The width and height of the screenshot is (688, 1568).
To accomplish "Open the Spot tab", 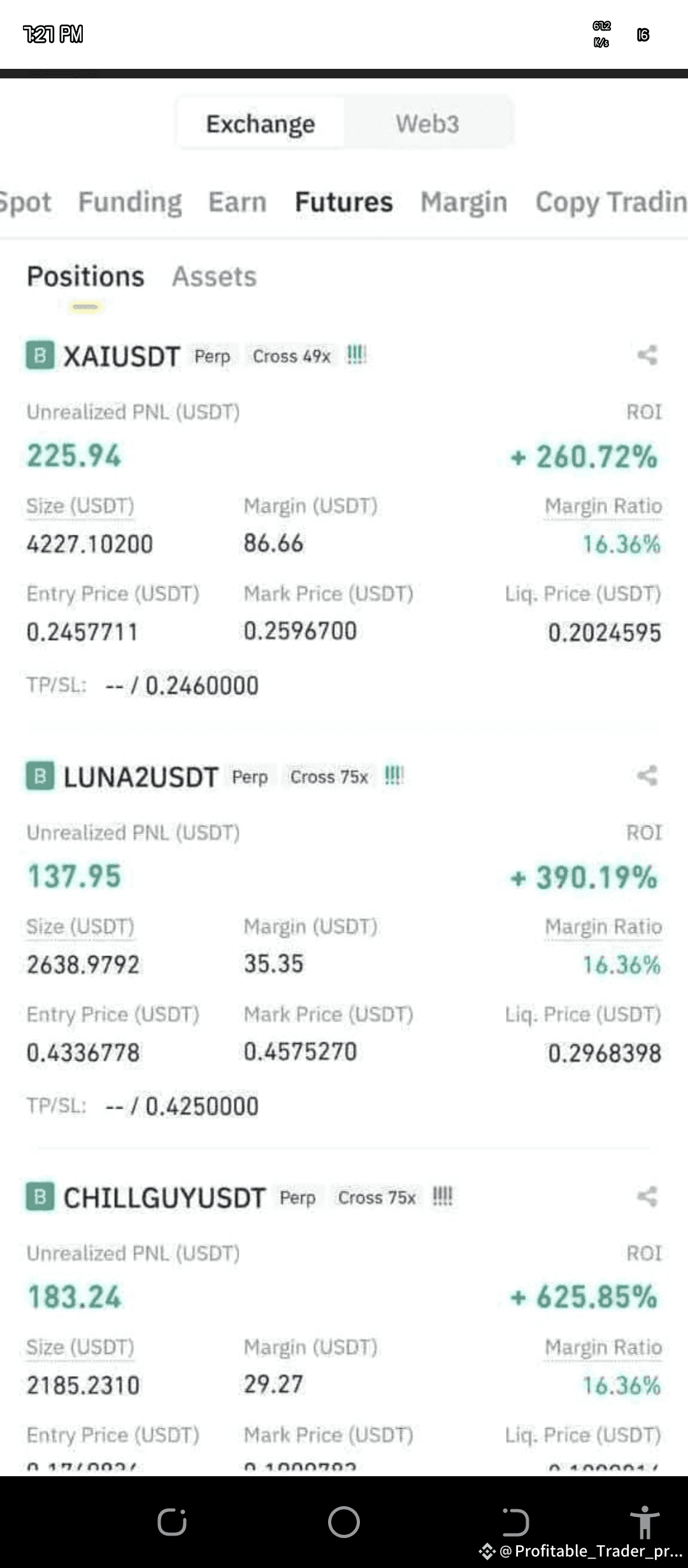I will 25,203.
